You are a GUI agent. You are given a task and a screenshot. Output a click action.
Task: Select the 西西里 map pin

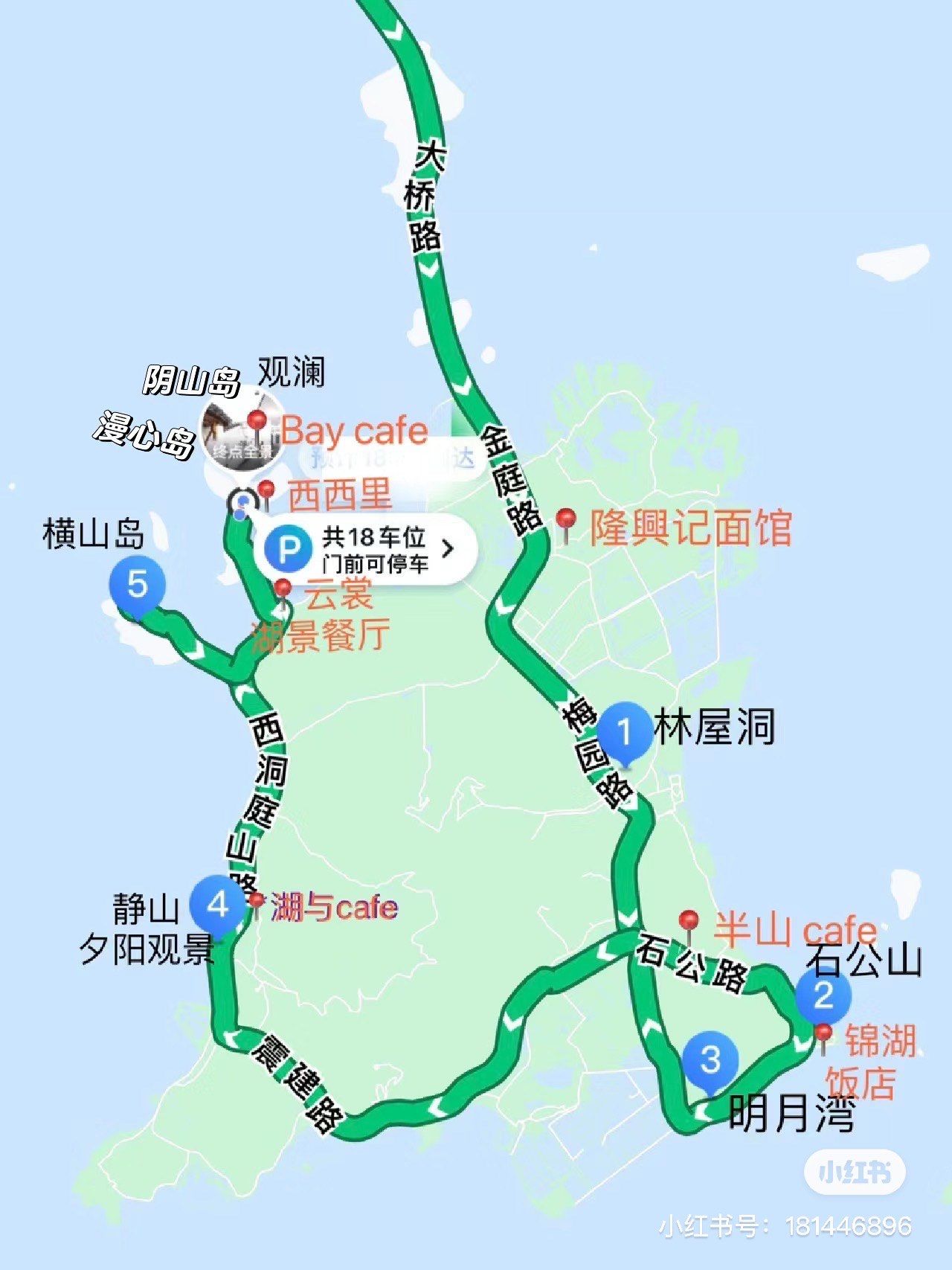[x=267, y=489]
